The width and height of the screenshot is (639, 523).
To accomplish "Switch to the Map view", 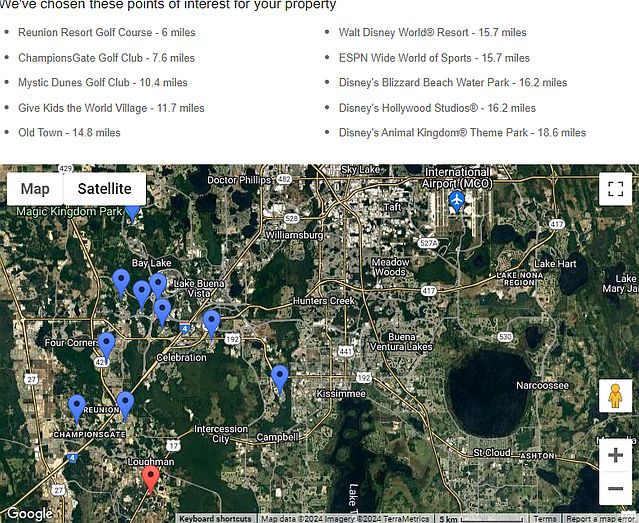I will click(35, 189).
